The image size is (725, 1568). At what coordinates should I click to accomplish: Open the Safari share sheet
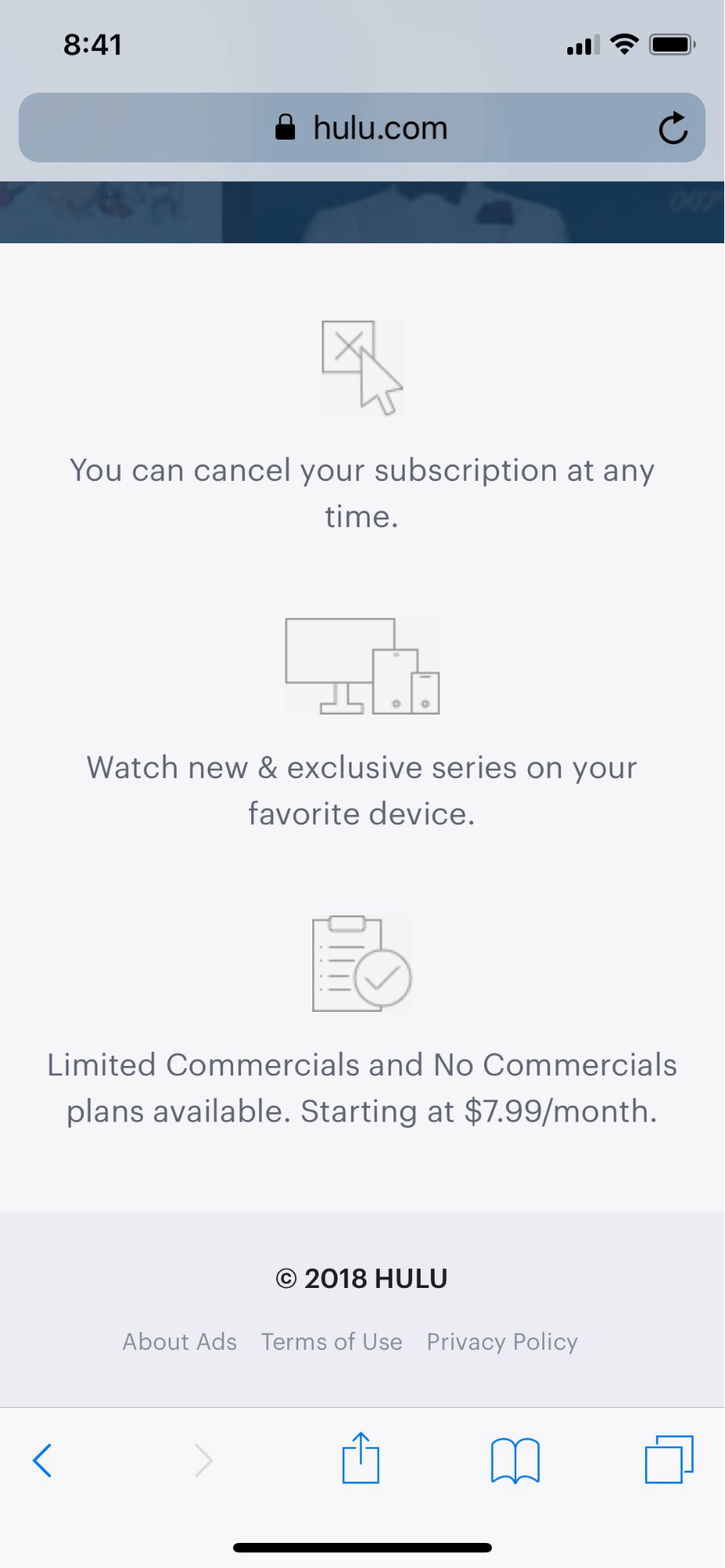pyautogui.click(x=361, y=1458)
